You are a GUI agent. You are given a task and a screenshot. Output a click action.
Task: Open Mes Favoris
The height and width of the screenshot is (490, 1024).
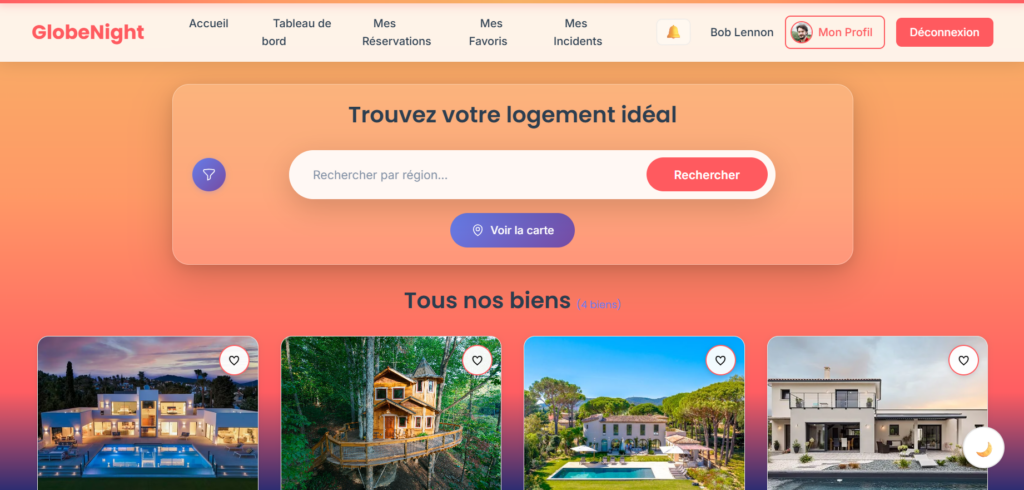pyautogui.click(x=489, y=32)
